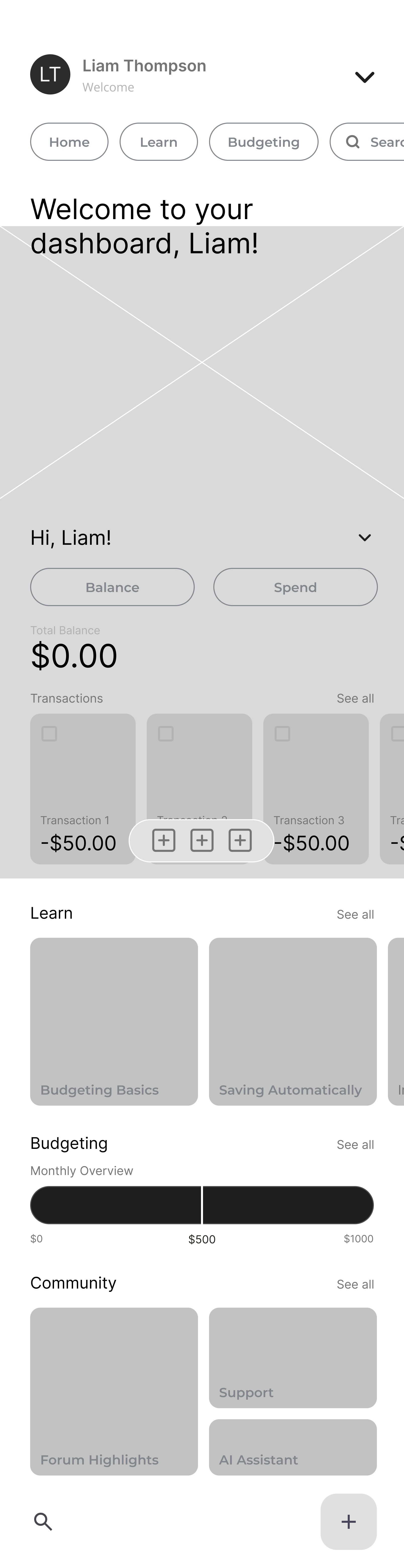See all Budgeting details
The height and width of the screenshot is (1568, 404).
[x=355, y=1144]
